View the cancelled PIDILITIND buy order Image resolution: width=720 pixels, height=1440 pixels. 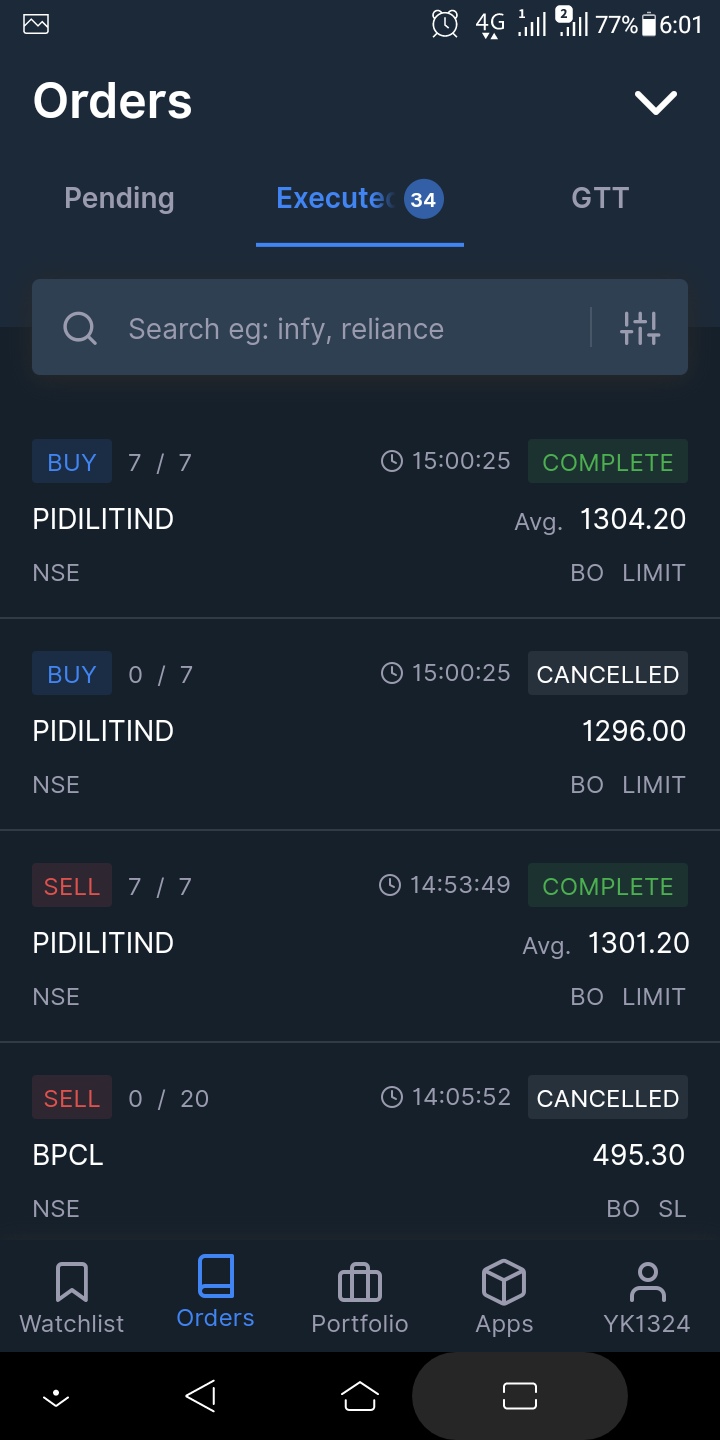tap(360, 728)
